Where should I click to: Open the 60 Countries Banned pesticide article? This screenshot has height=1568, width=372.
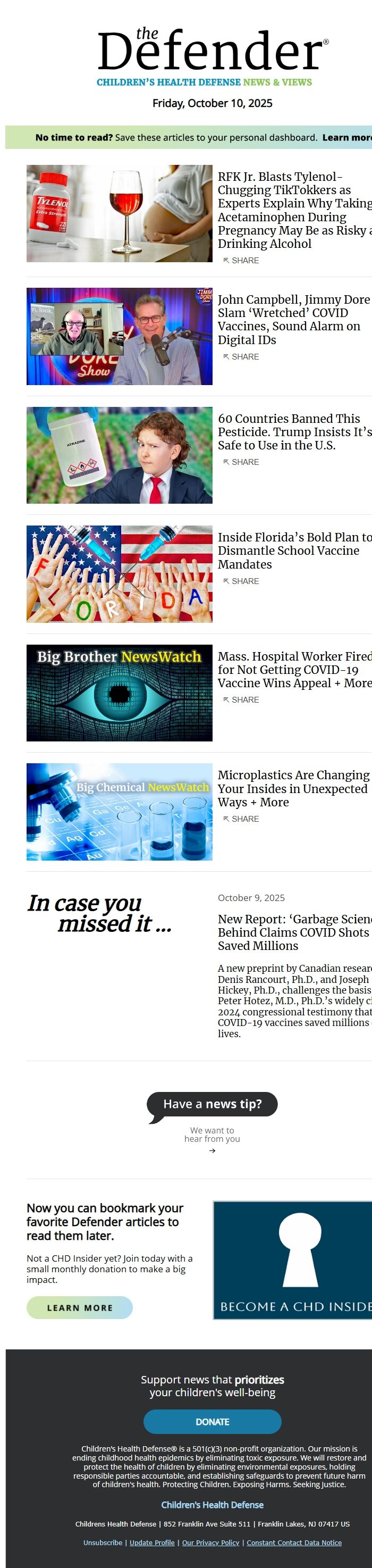click(295, 431)
